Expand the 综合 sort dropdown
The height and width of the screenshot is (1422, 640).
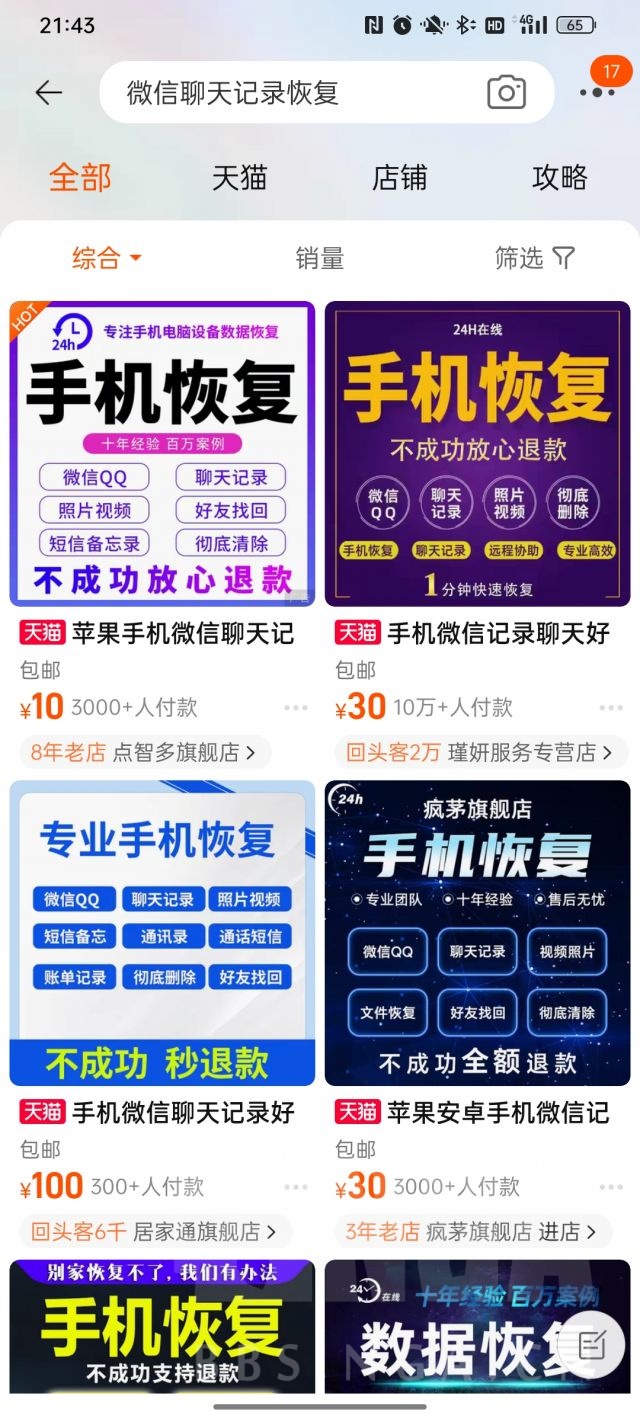click(107, 258)
